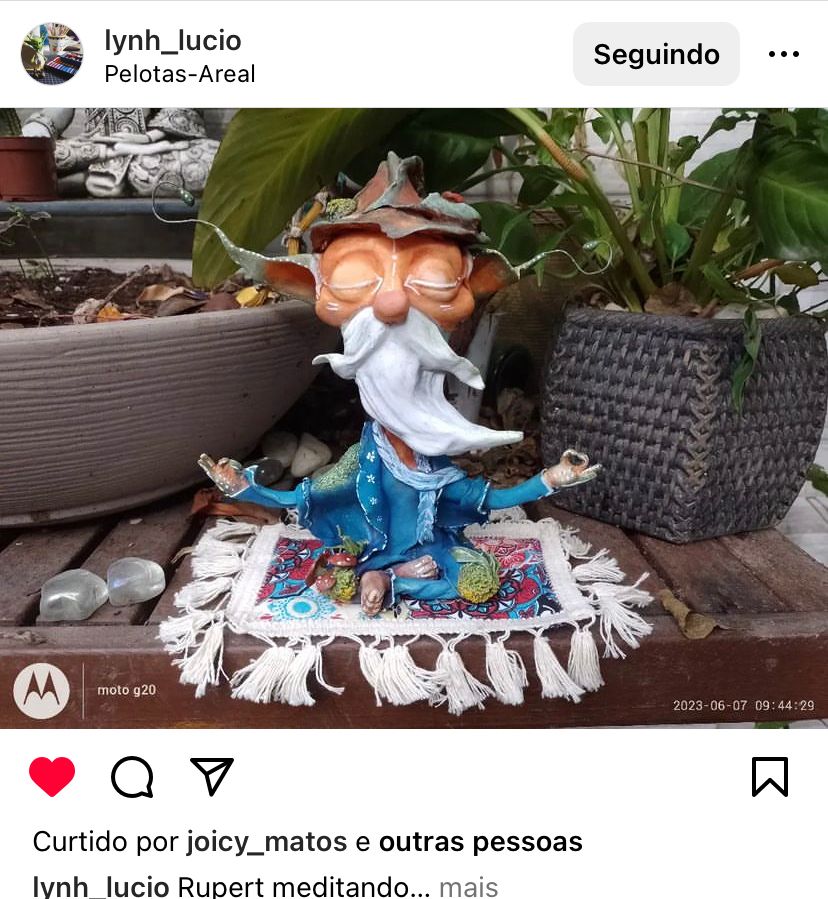Viewport: 828px width, 899px height.
Task: Unlike the post with the red heart
Action: 52,776
